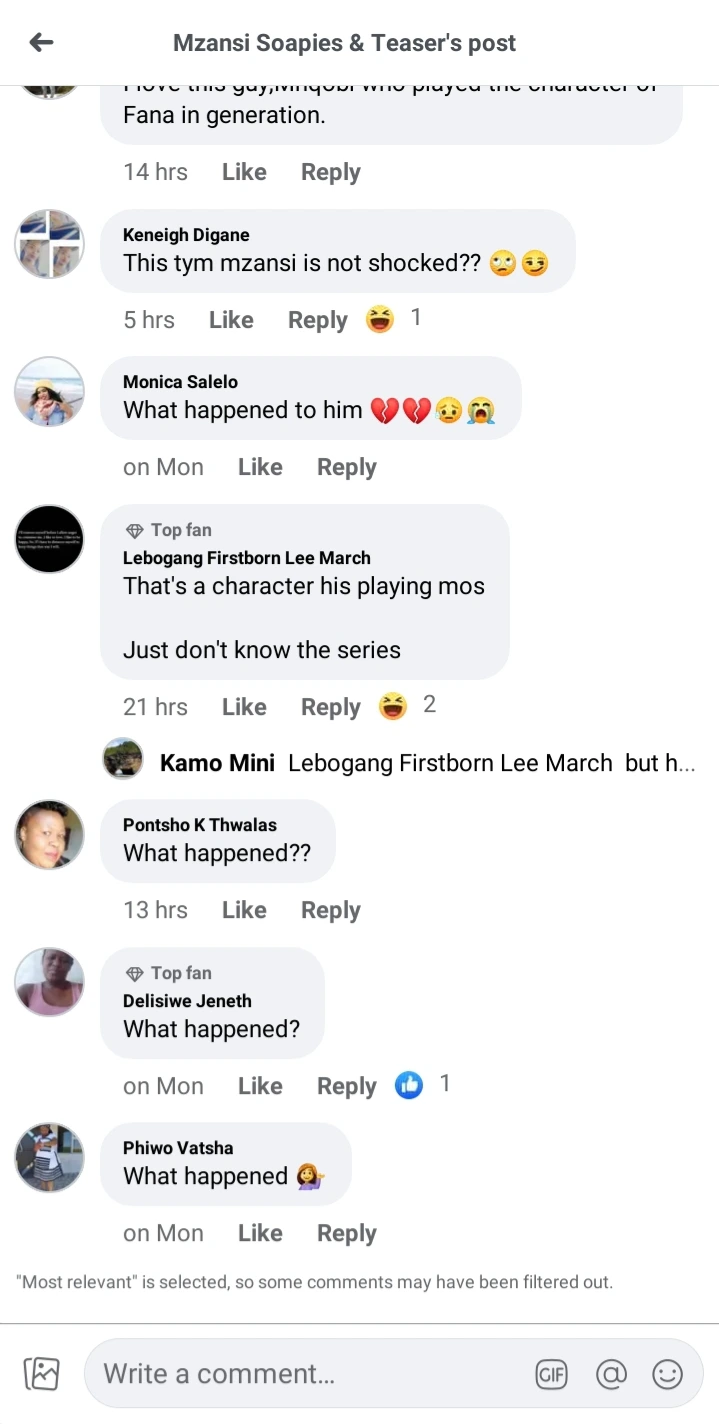The image size is (719, 1424).
Task: Open the emoji sticker picker
Action: 667,1374
